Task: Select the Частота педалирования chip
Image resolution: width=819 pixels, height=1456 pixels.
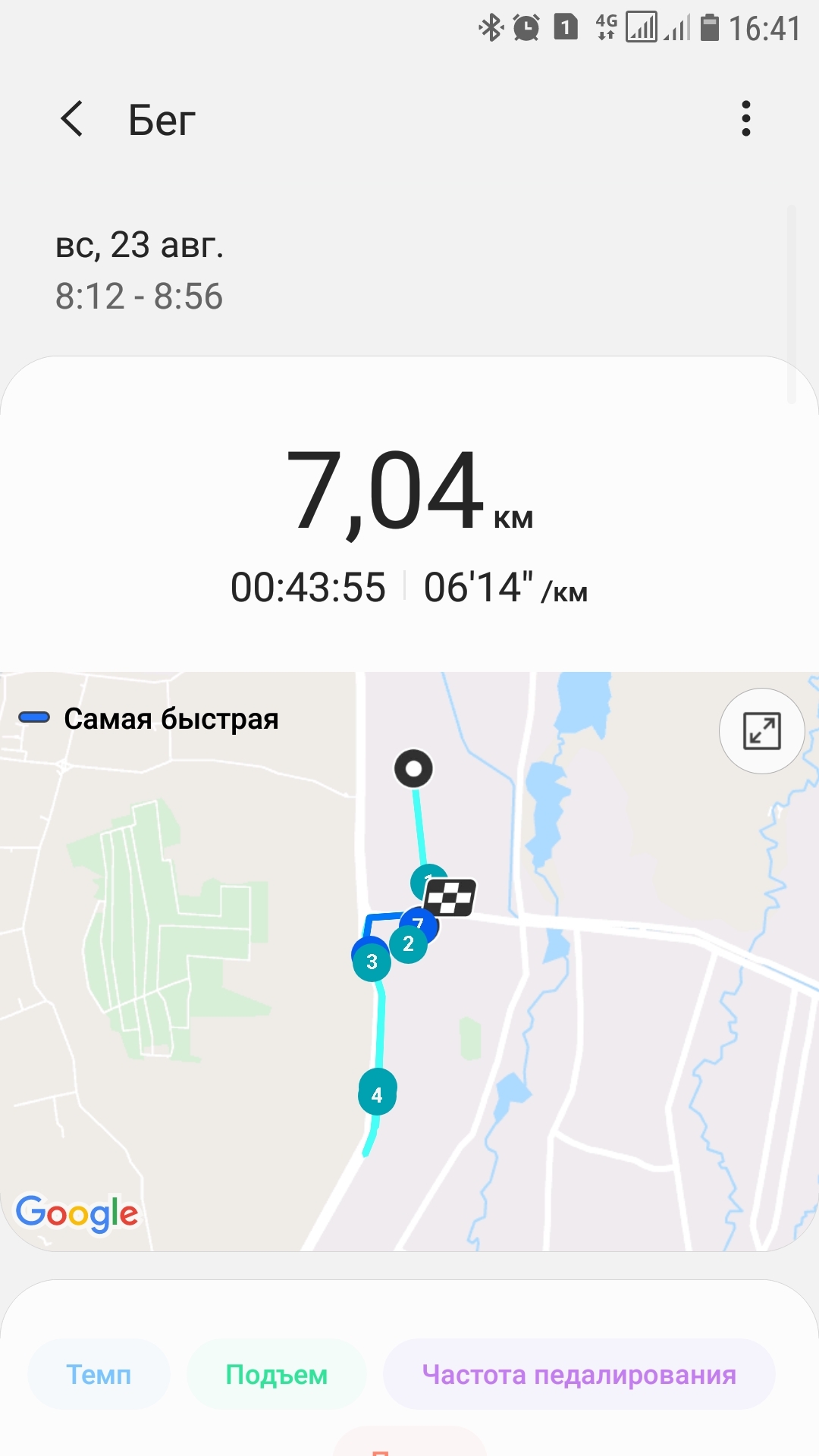Action: (579, 1374)
